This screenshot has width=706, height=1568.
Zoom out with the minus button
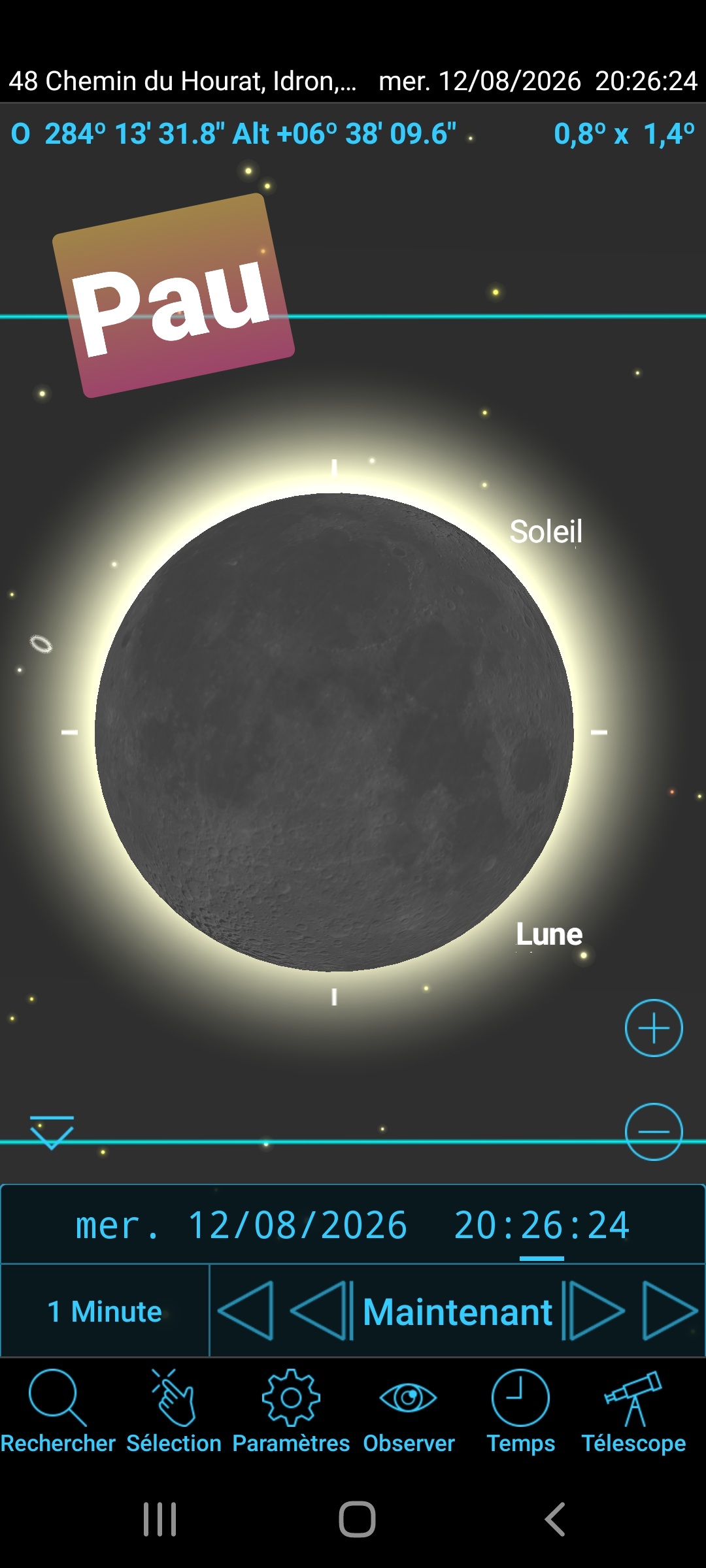[x=654, y=1132]
